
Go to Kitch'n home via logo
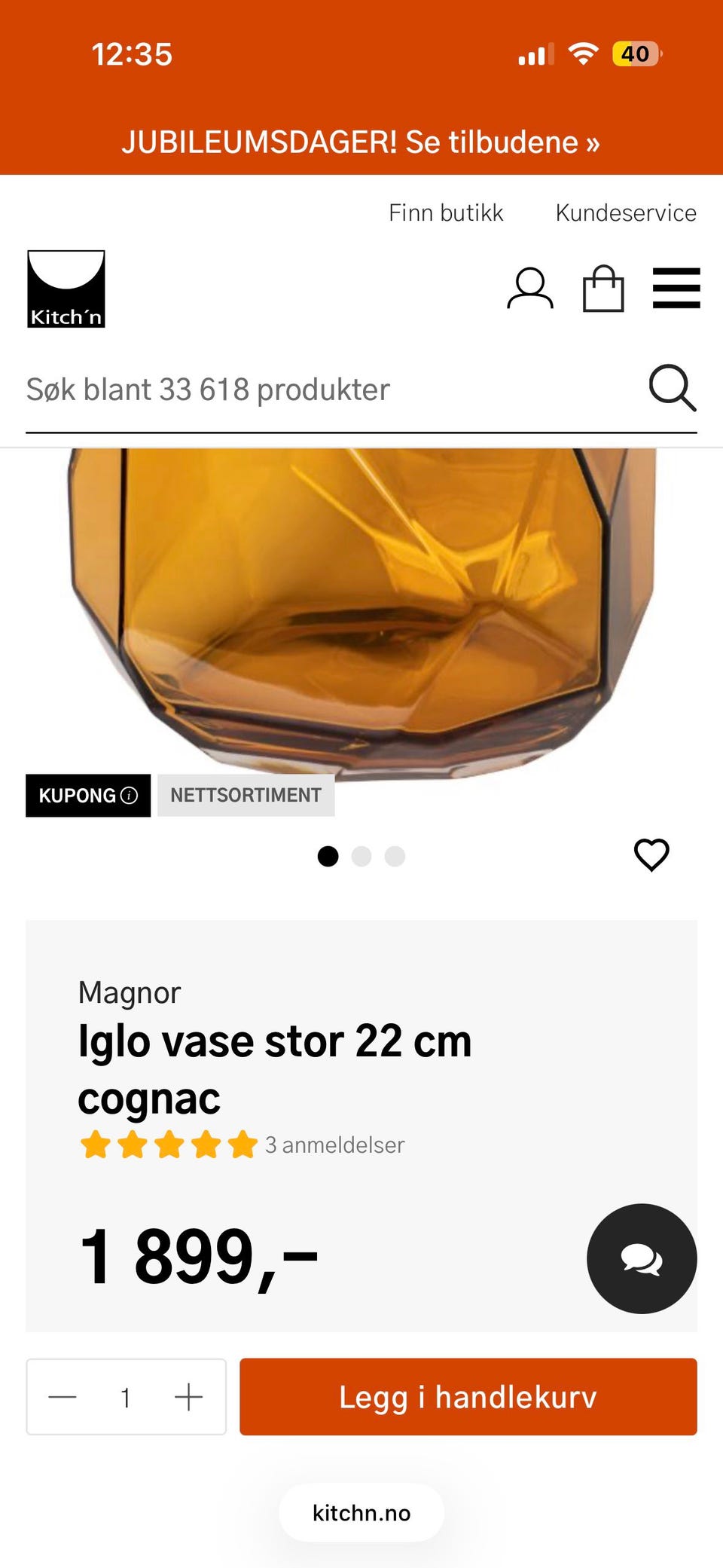(66, 289)
